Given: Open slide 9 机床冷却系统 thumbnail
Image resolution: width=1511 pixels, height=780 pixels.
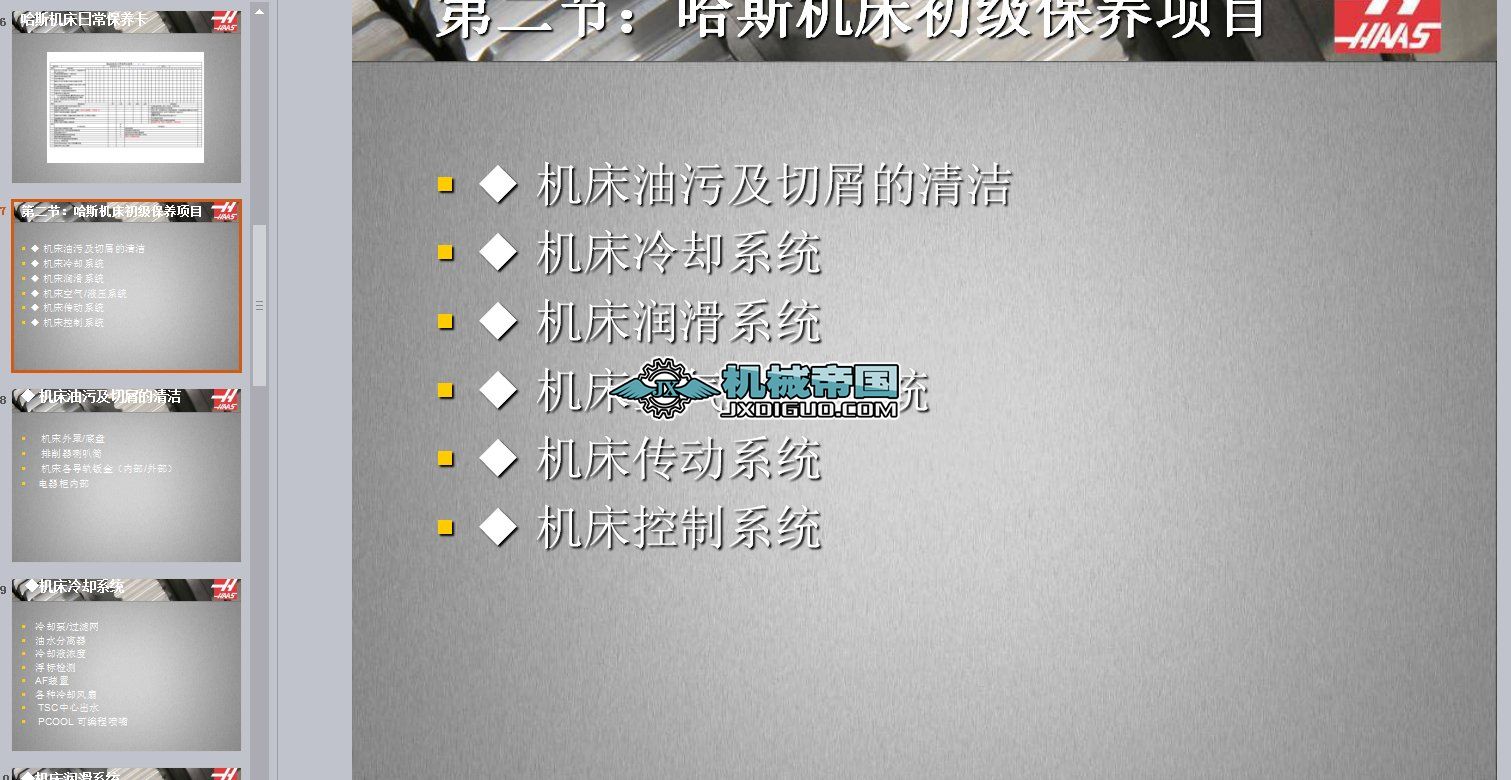Looking at the screenshot, I should click(x=126, y=664).
